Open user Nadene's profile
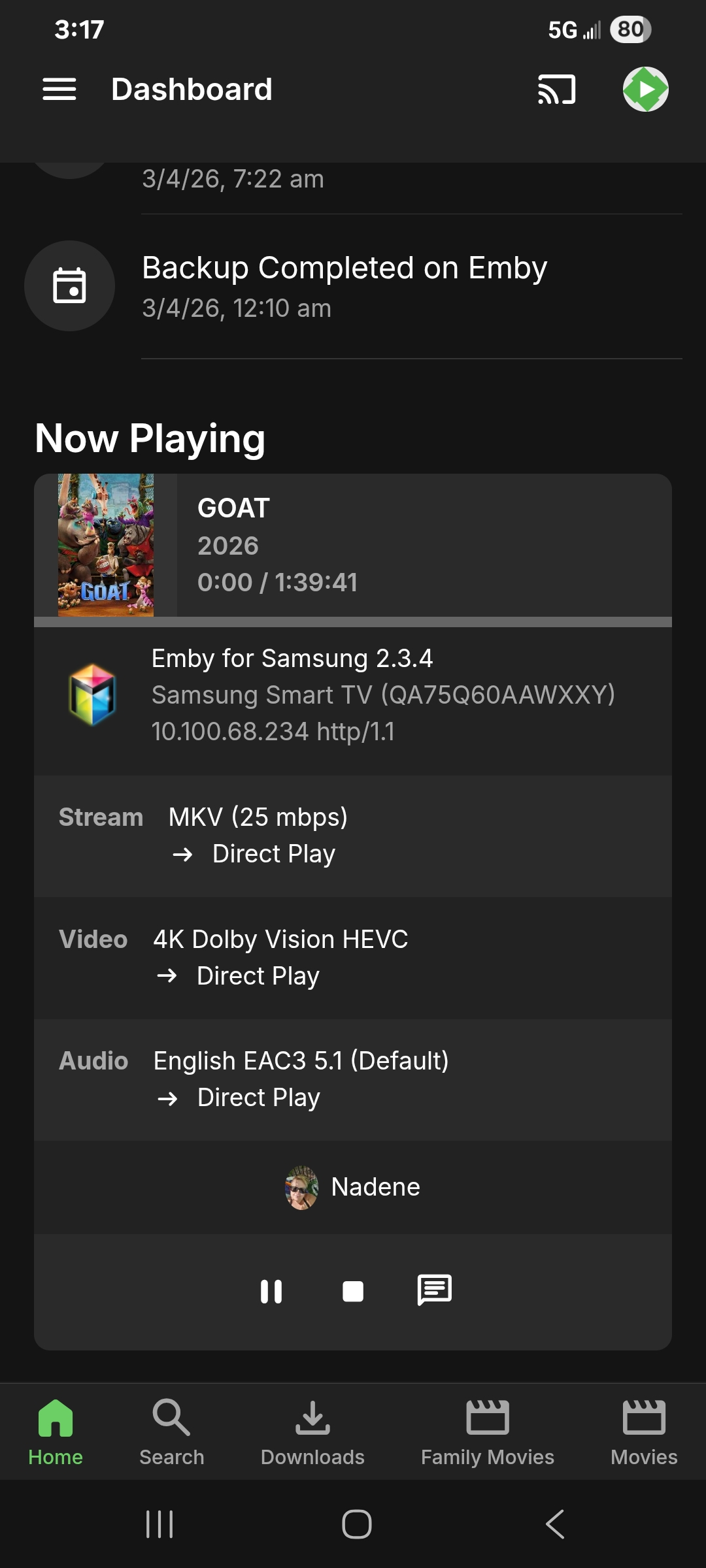The width and height of the screenshot is (706, 1568). (353, 1187)
